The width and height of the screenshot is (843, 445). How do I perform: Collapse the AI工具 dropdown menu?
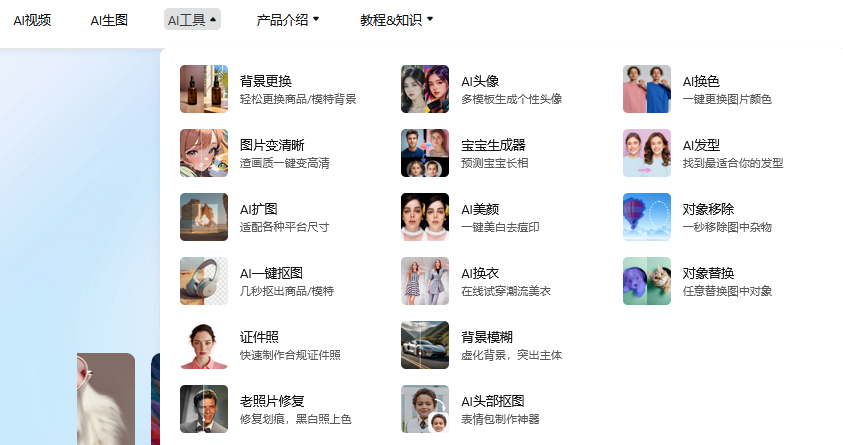192,19
